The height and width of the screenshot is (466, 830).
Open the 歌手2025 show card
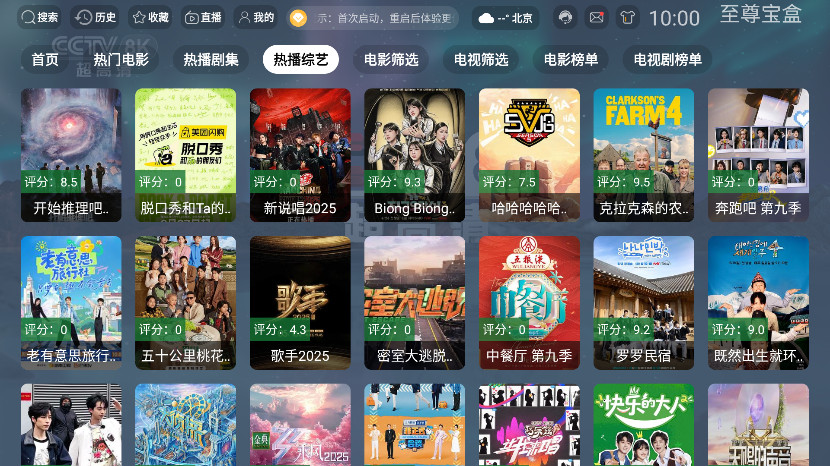300,303
